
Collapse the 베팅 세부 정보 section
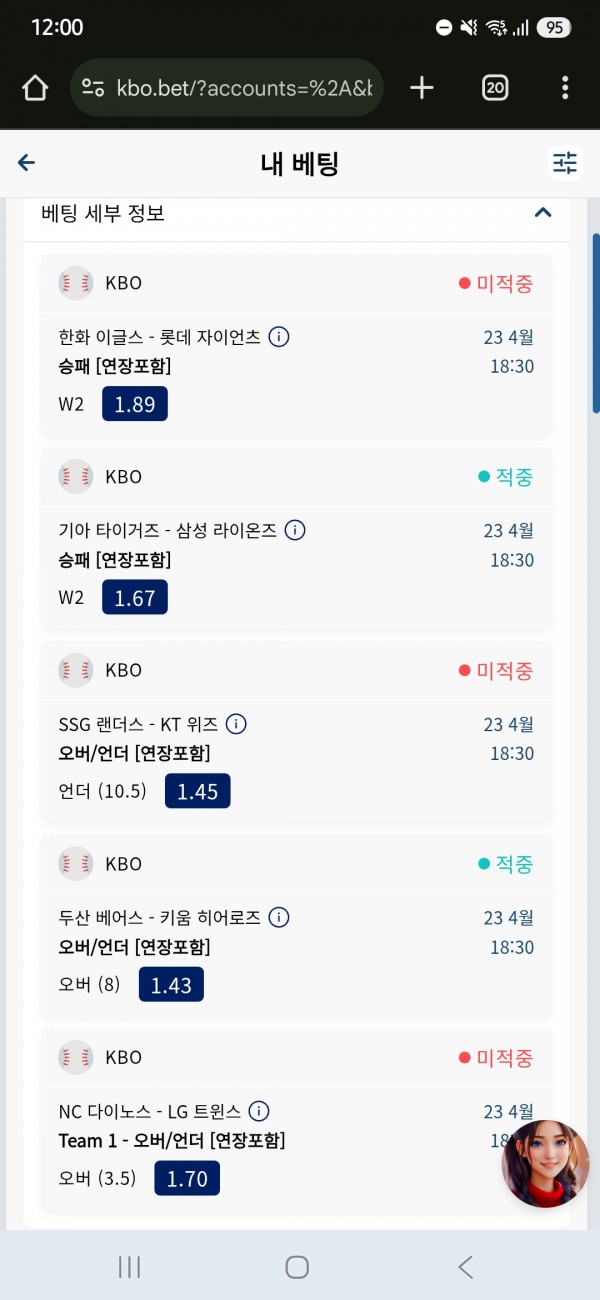point(543,212)
